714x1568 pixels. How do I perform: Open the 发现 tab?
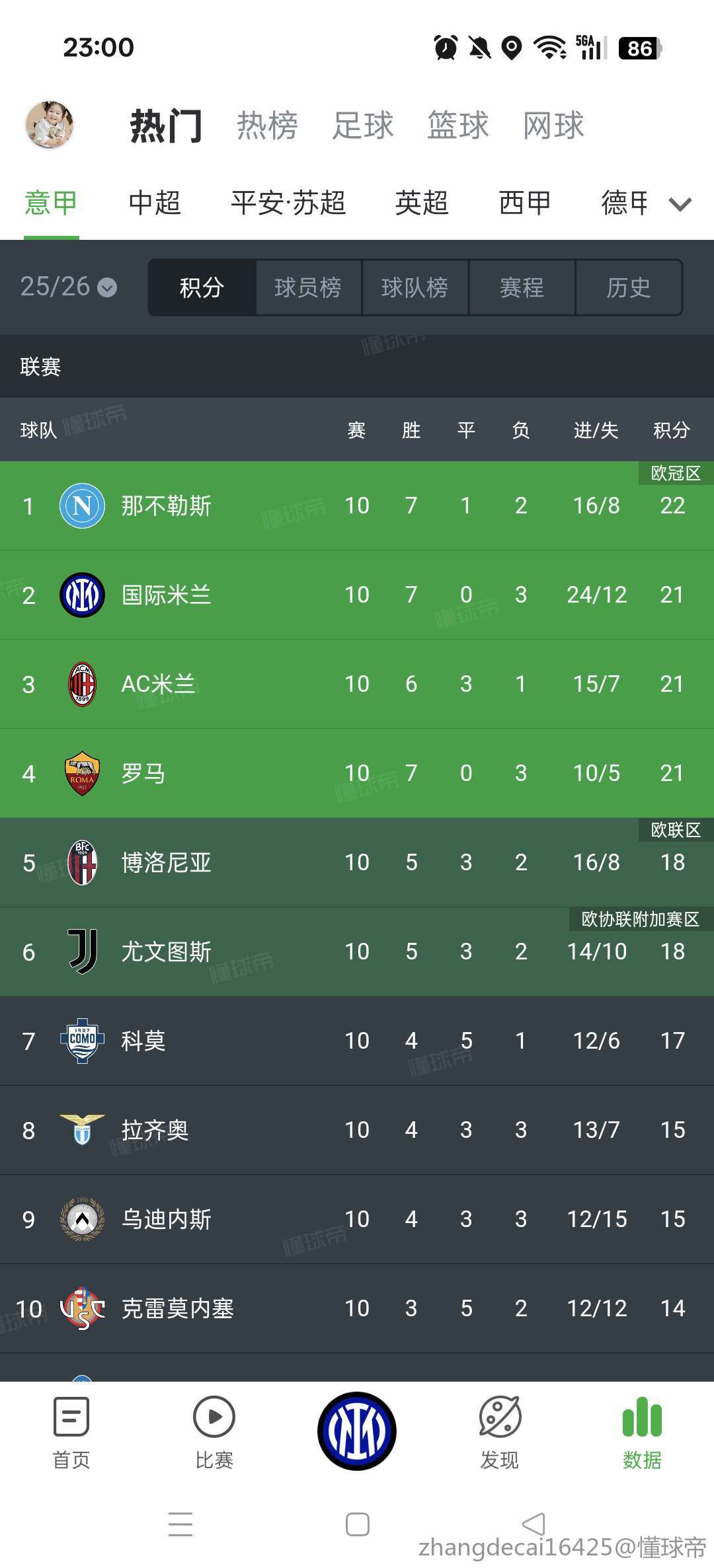[500, 1431]
